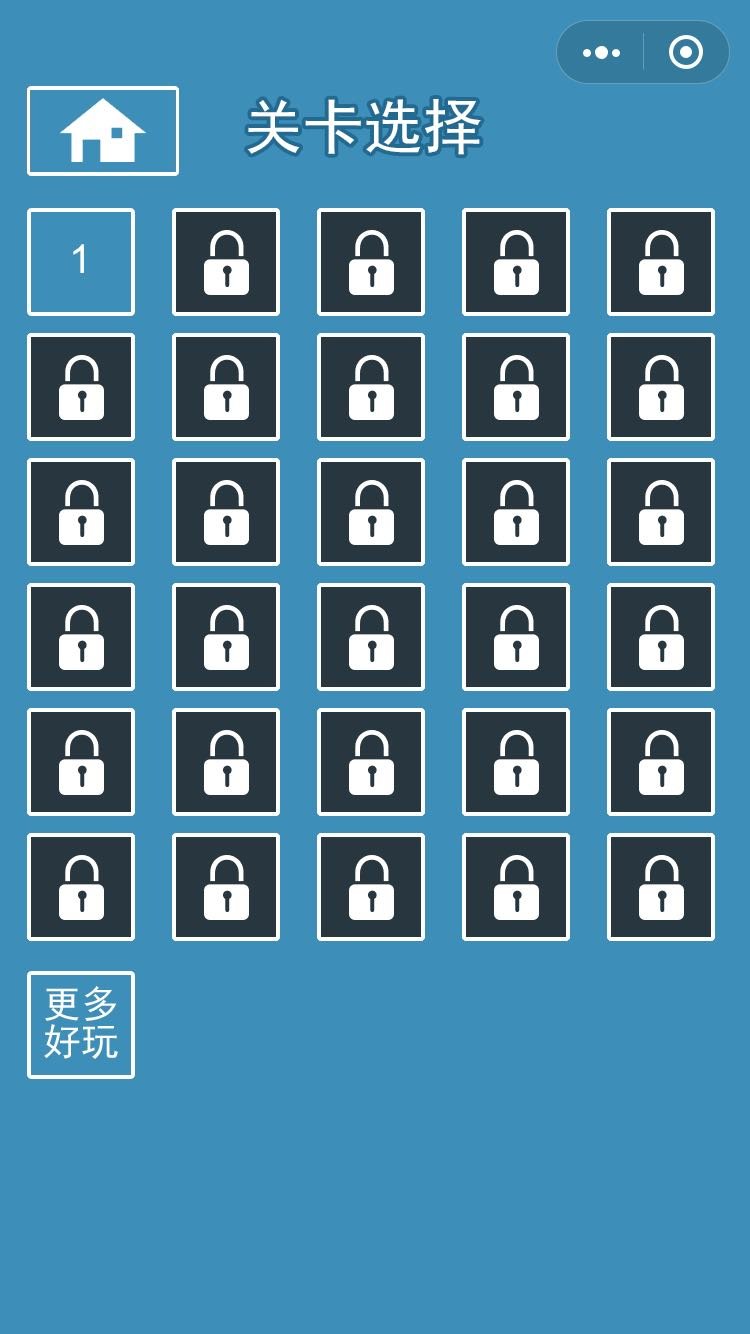The width and height of the screenshot is (750, 1334).
Task: Open the WeChat mini-program more options menu
Action: tap(601, 50)
